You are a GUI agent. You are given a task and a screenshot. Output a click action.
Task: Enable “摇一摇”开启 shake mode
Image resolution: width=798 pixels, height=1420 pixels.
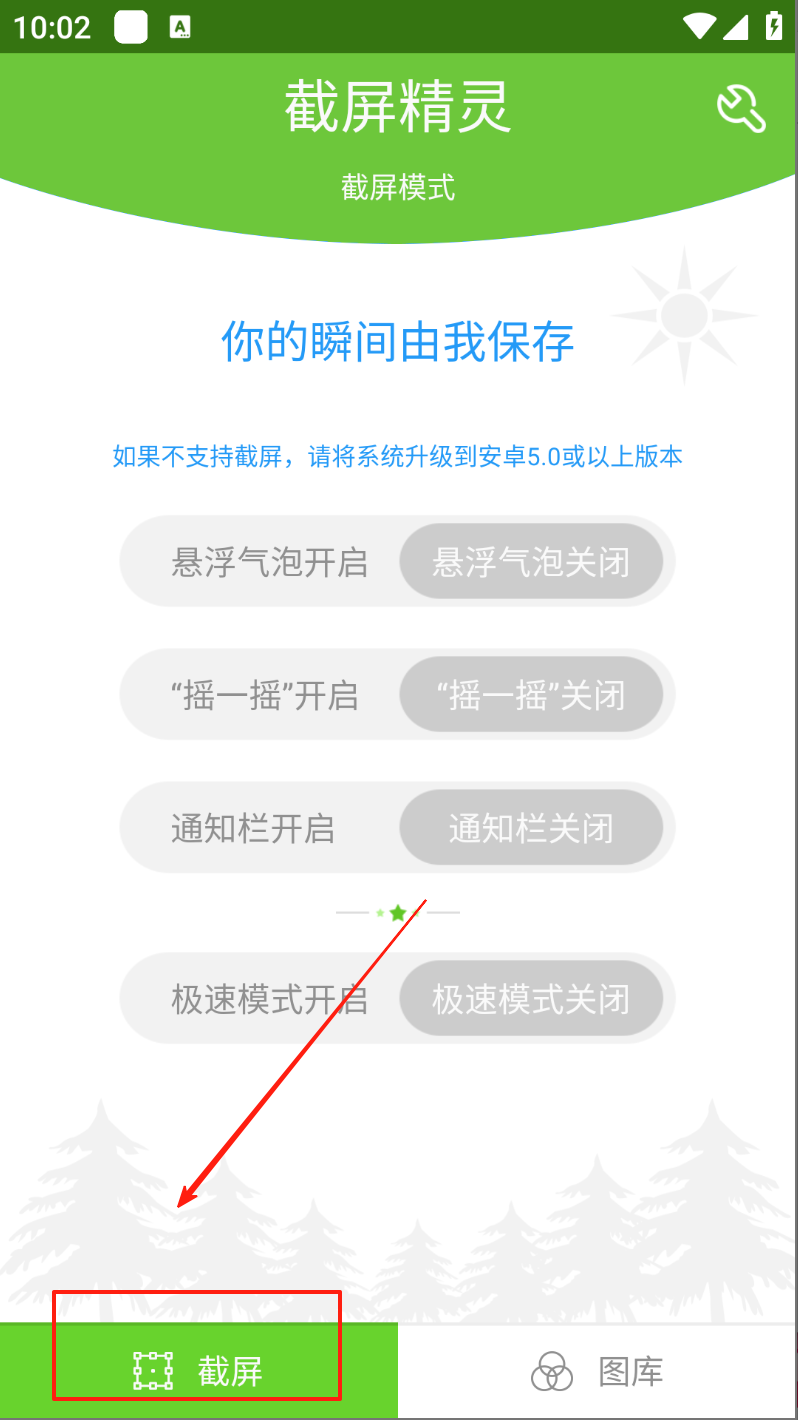264,695
